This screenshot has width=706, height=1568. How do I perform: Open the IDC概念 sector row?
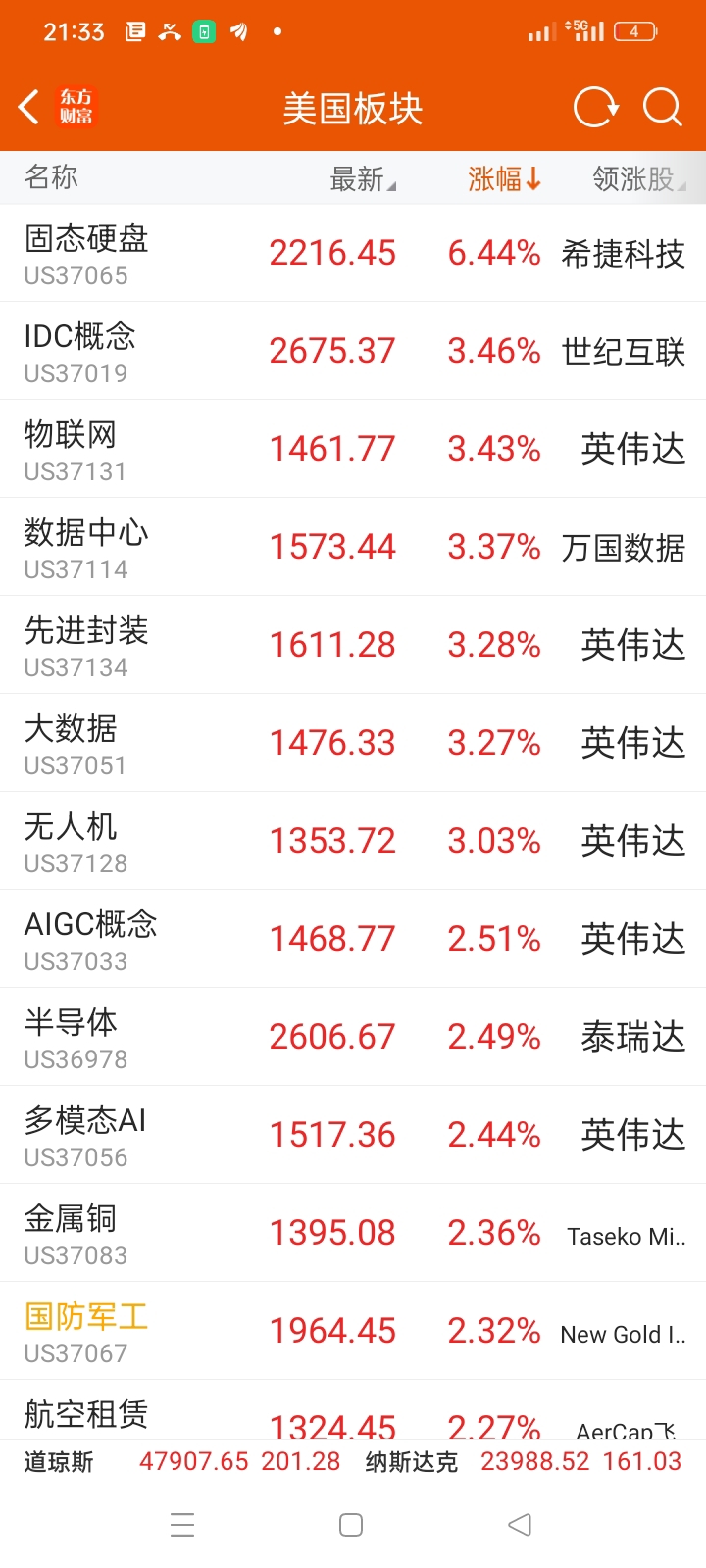pyautogui.click(x=353, y=351)
